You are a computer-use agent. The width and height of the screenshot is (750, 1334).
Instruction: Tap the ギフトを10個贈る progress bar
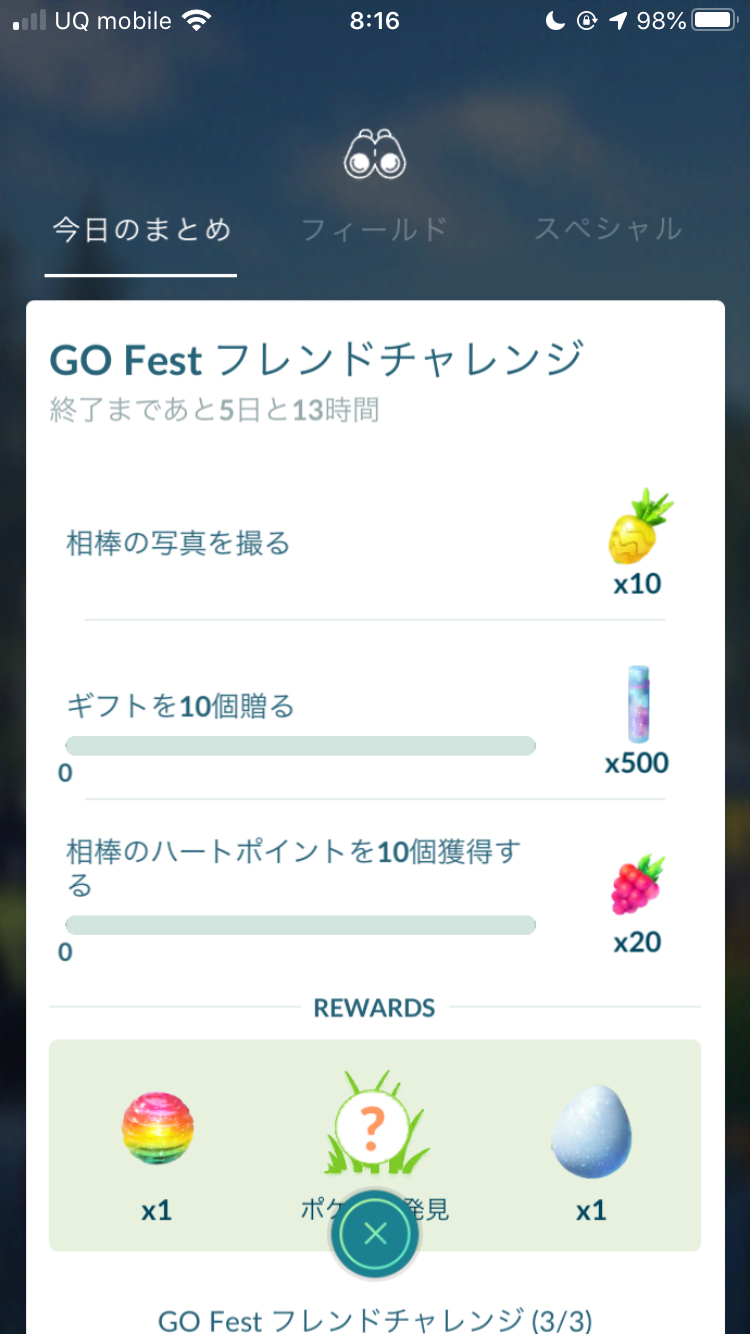(x=300, y=745)
